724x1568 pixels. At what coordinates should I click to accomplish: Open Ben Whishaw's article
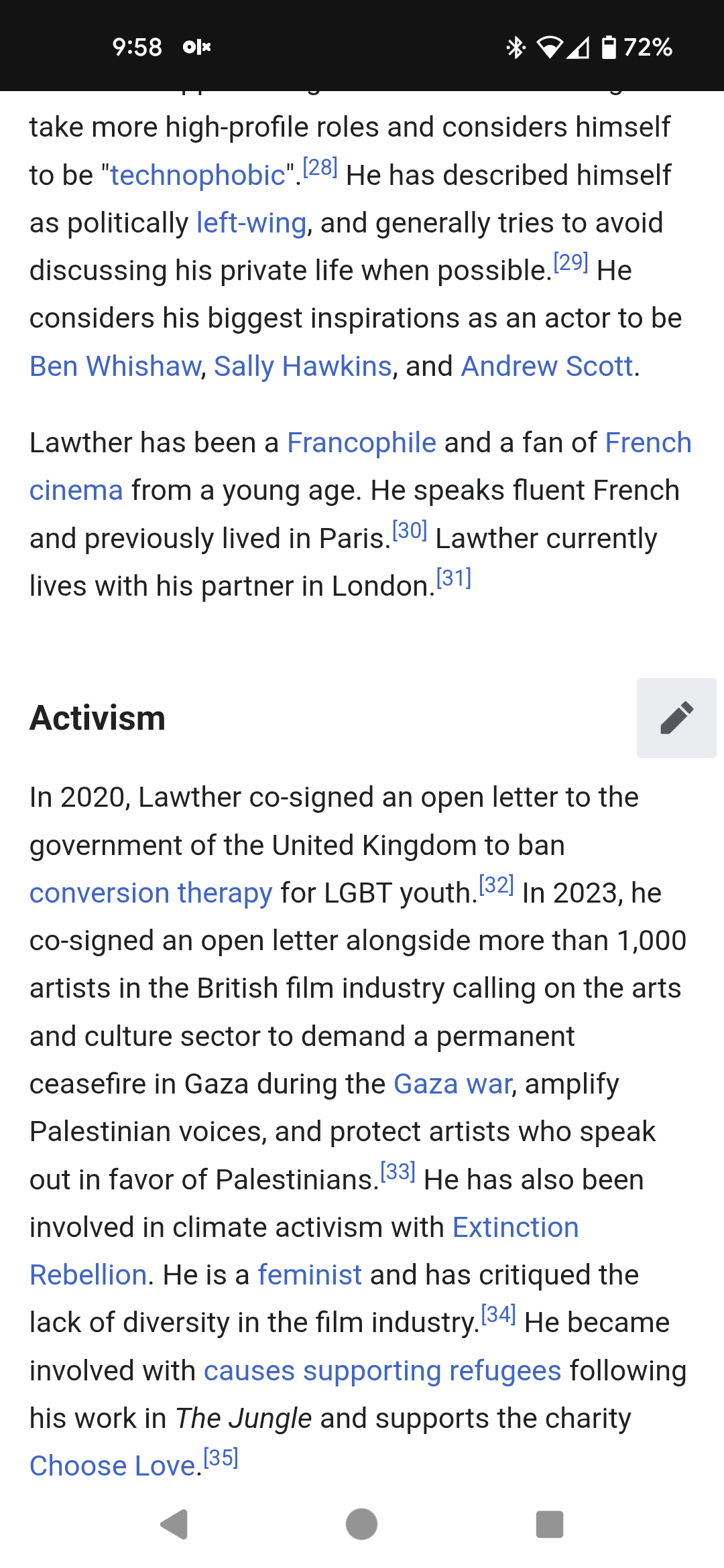(115, 367)
